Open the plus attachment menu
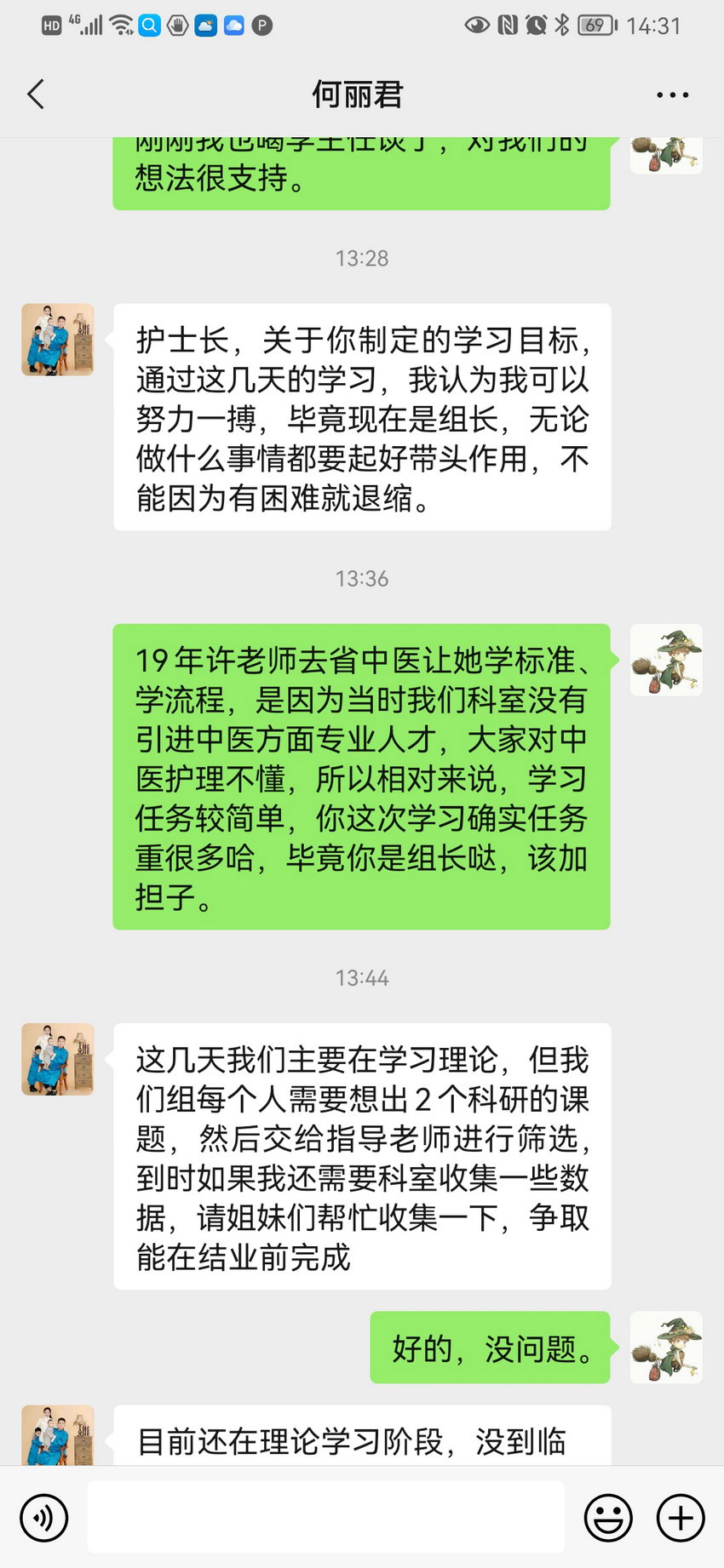The image size is (724, 1568). coord(680,1517)
